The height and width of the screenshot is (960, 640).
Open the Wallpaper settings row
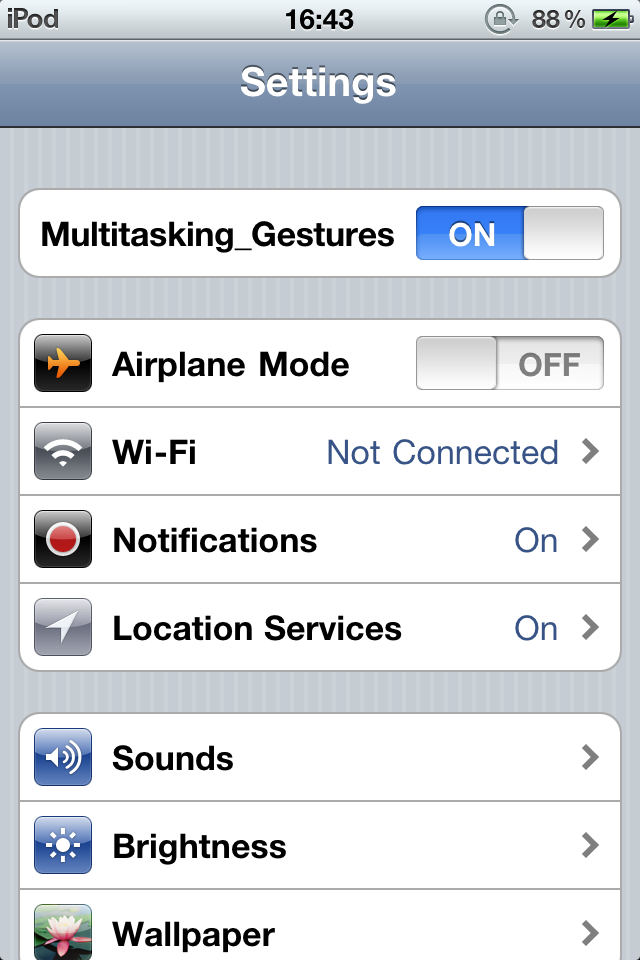pyautogui.click(x=320, y=932)
